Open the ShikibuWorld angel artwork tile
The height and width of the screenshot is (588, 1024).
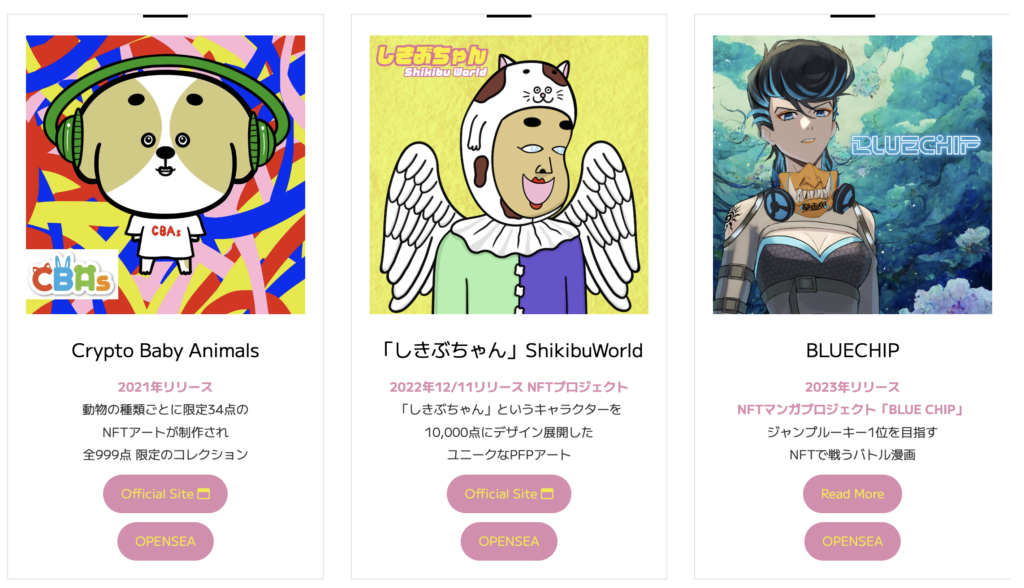(508, 175)
